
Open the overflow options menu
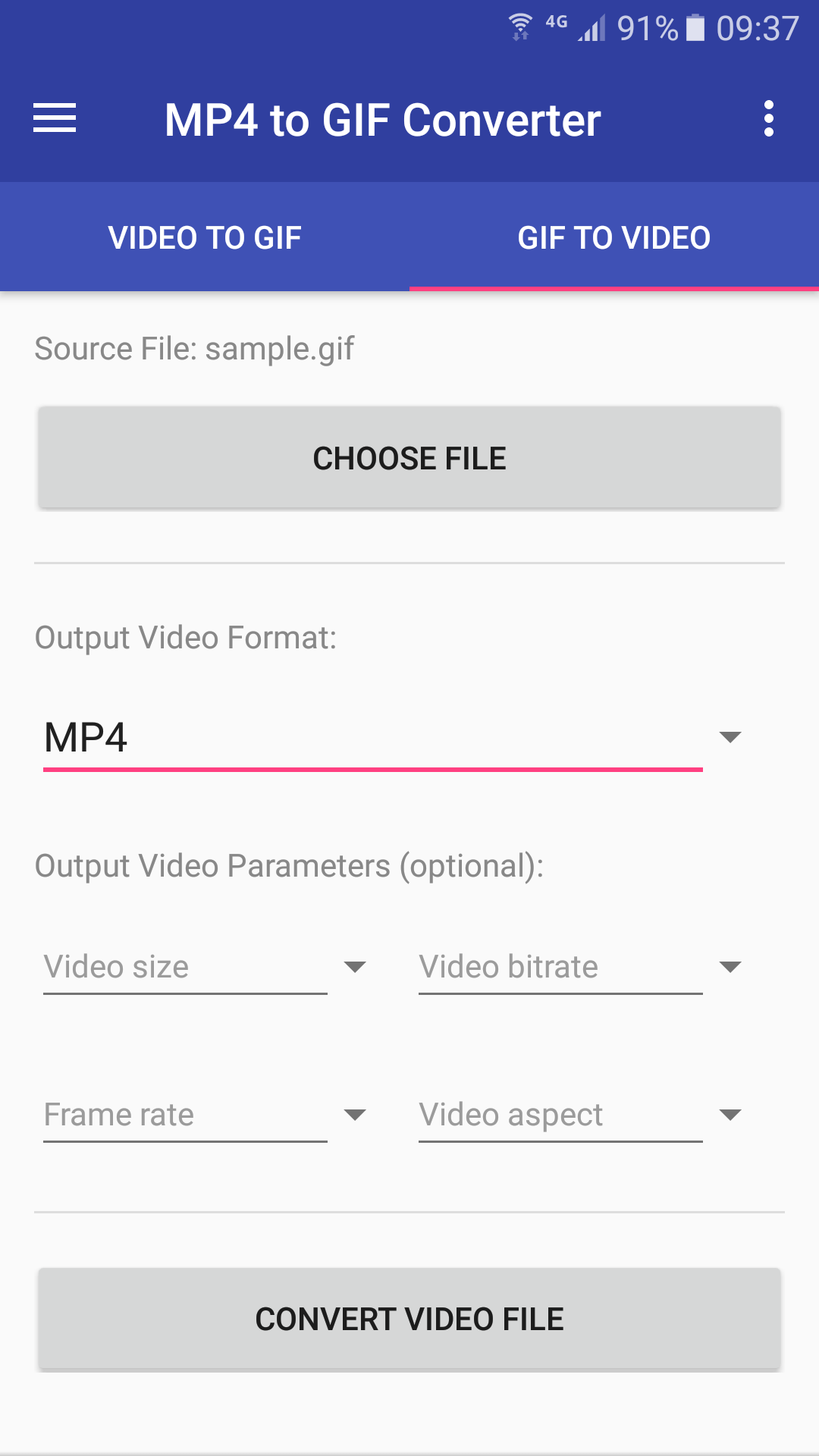769,119
